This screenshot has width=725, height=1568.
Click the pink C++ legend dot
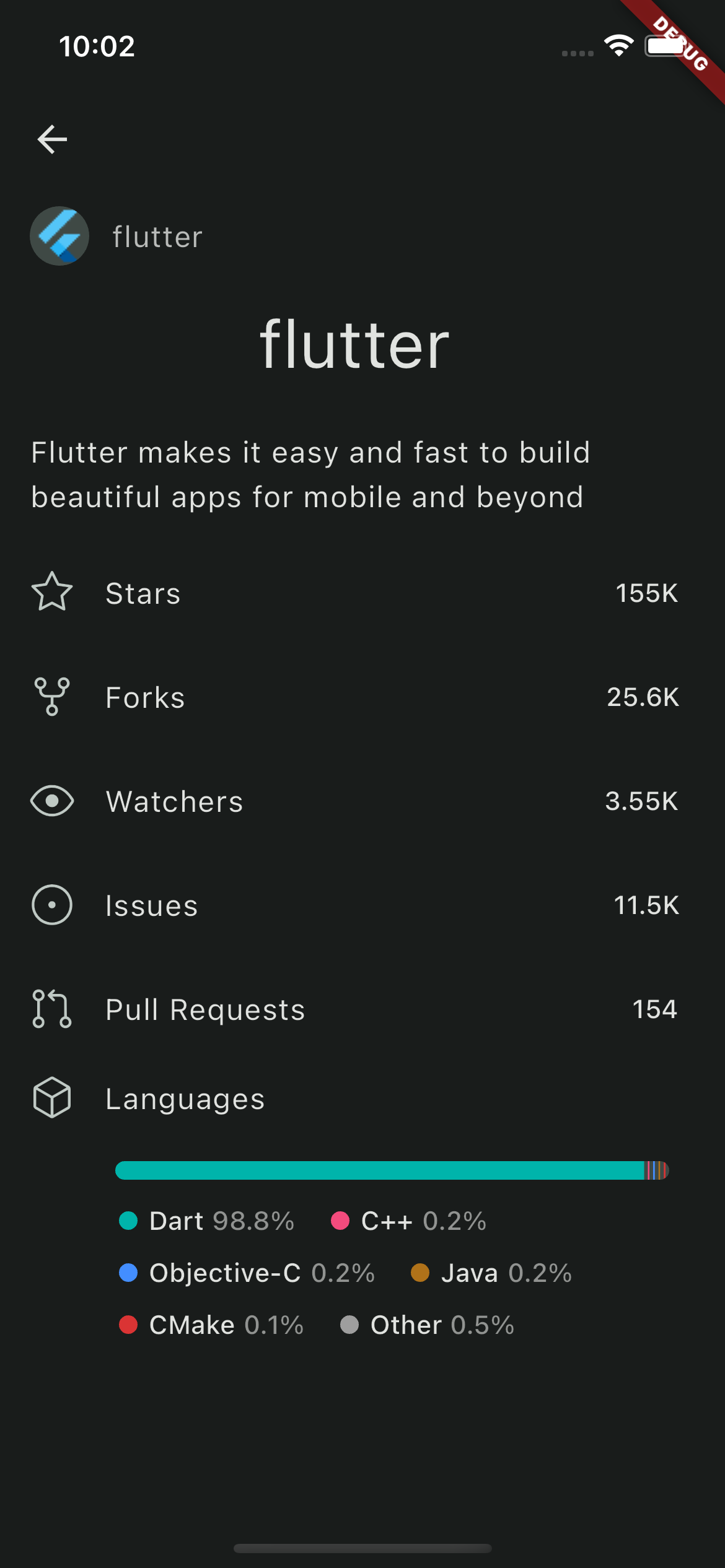[x=340, y=1221]
